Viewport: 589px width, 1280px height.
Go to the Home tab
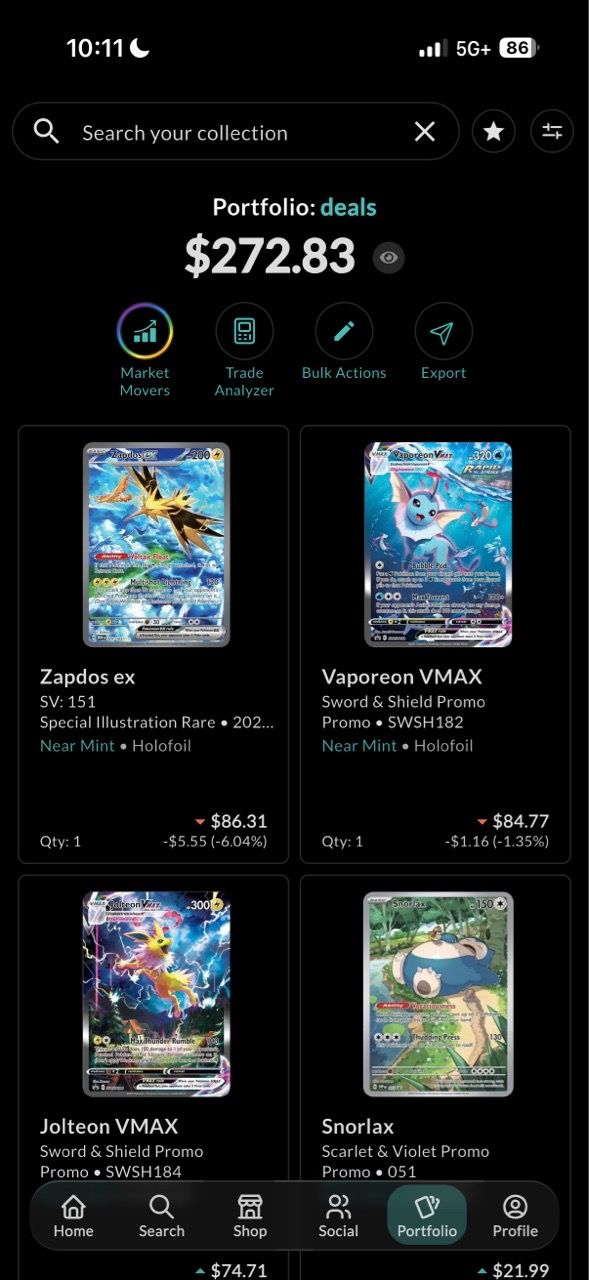pyautogui.click(x=73, y=1216)
